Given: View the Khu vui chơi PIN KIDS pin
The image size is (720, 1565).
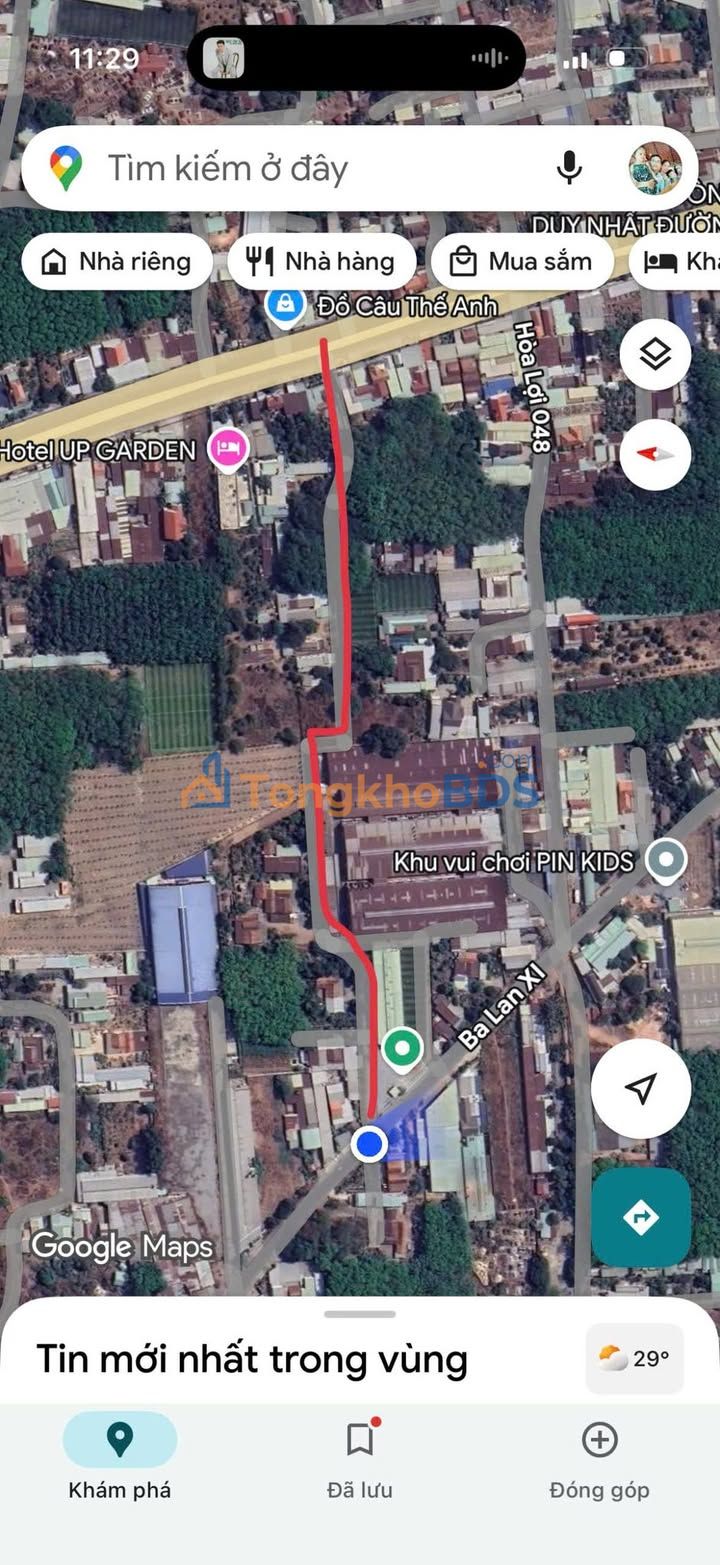Looking at the screenshot, I should point(666,859).
